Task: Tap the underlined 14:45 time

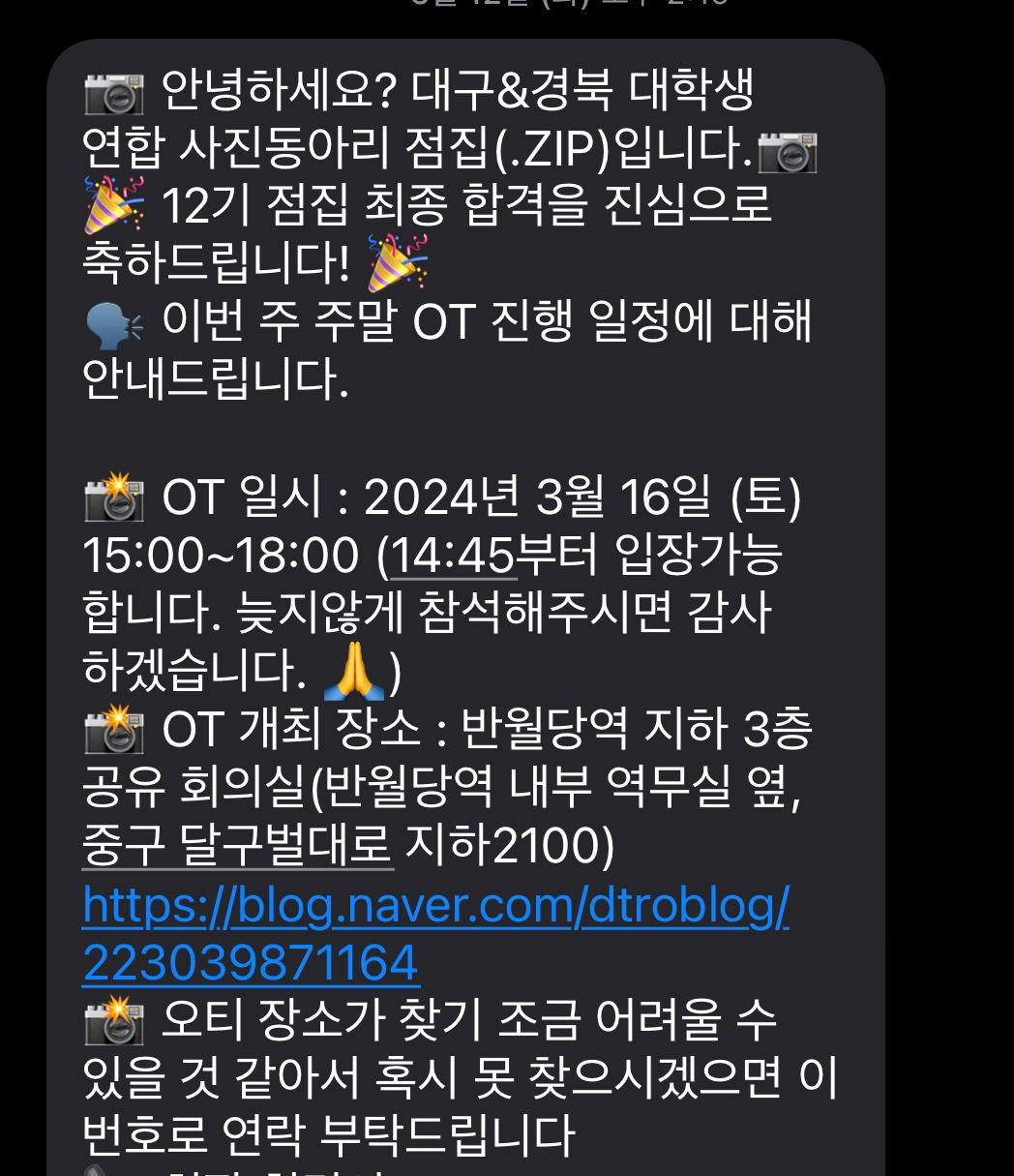Action: tap(452, 556)
